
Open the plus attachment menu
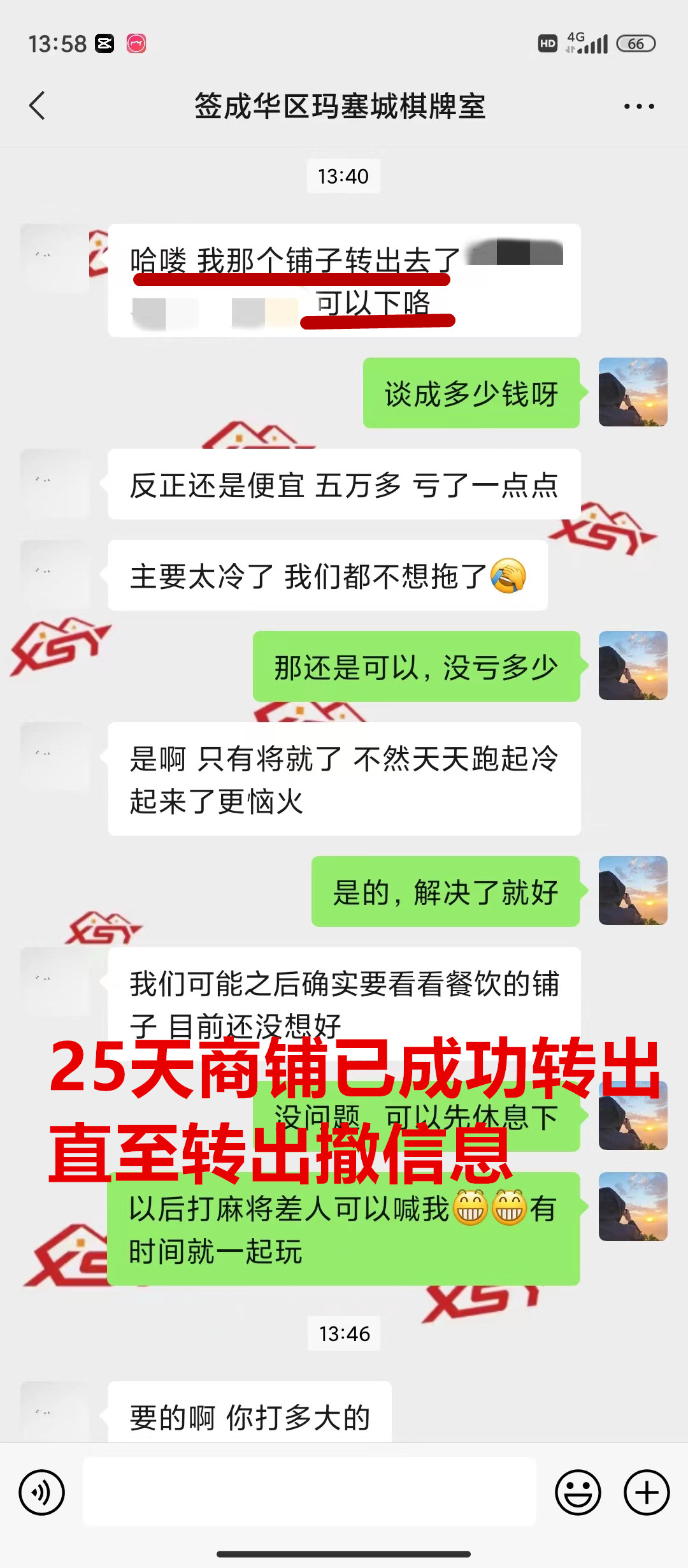point(646,1492)
